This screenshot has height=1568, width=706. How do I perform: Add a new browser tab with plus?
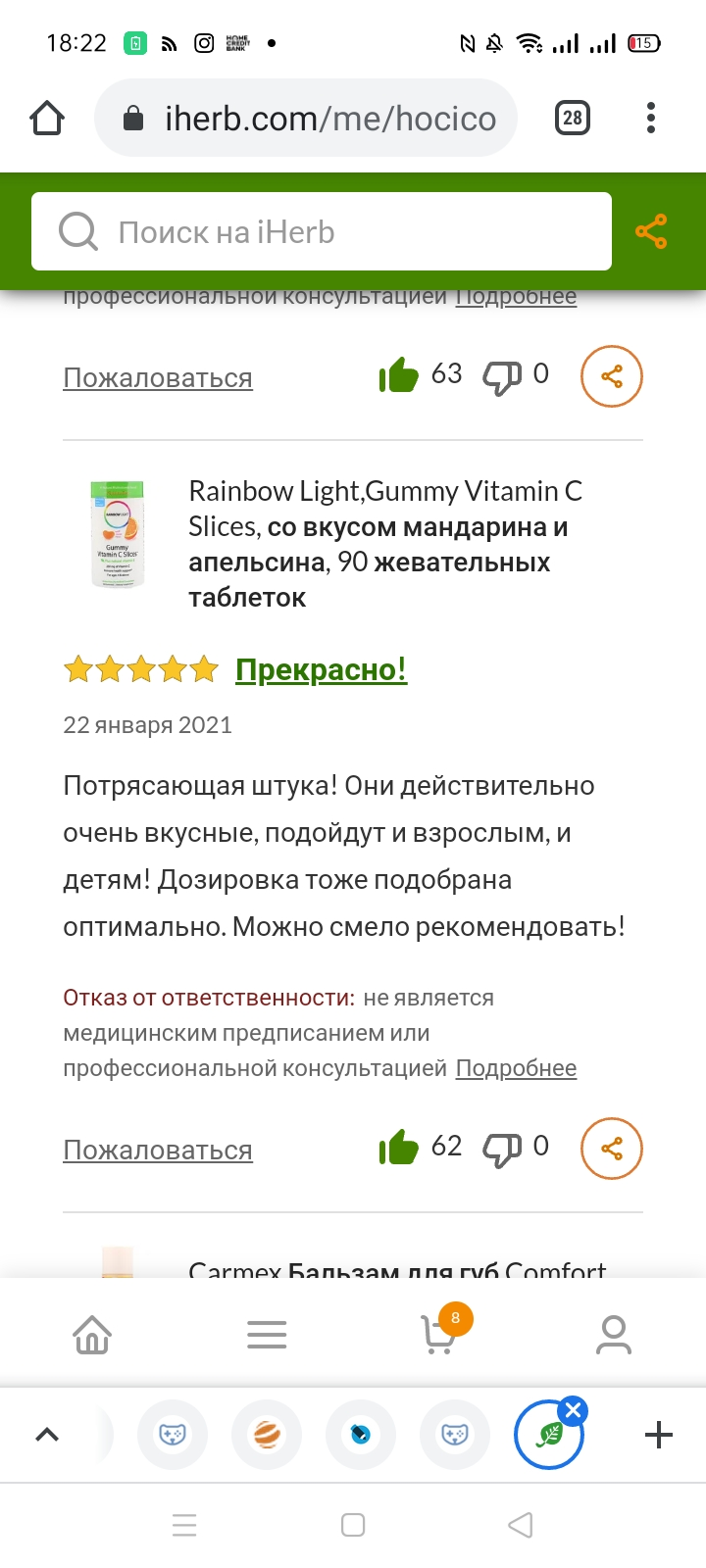[x=659, y=1435]
